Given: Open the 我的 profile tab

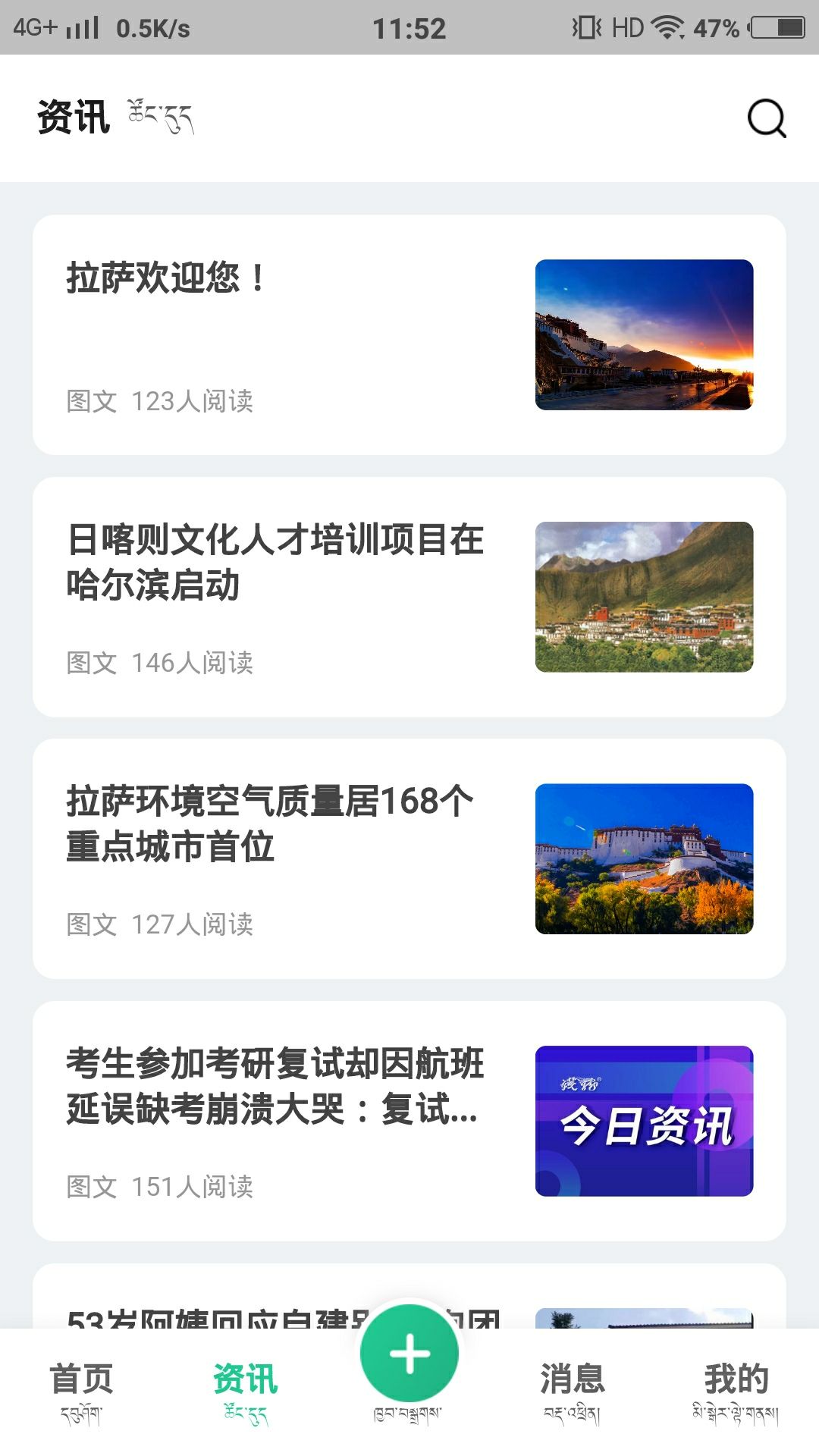Looking at the screenshot, I should pyautogui.click(x=736, y=1392).
